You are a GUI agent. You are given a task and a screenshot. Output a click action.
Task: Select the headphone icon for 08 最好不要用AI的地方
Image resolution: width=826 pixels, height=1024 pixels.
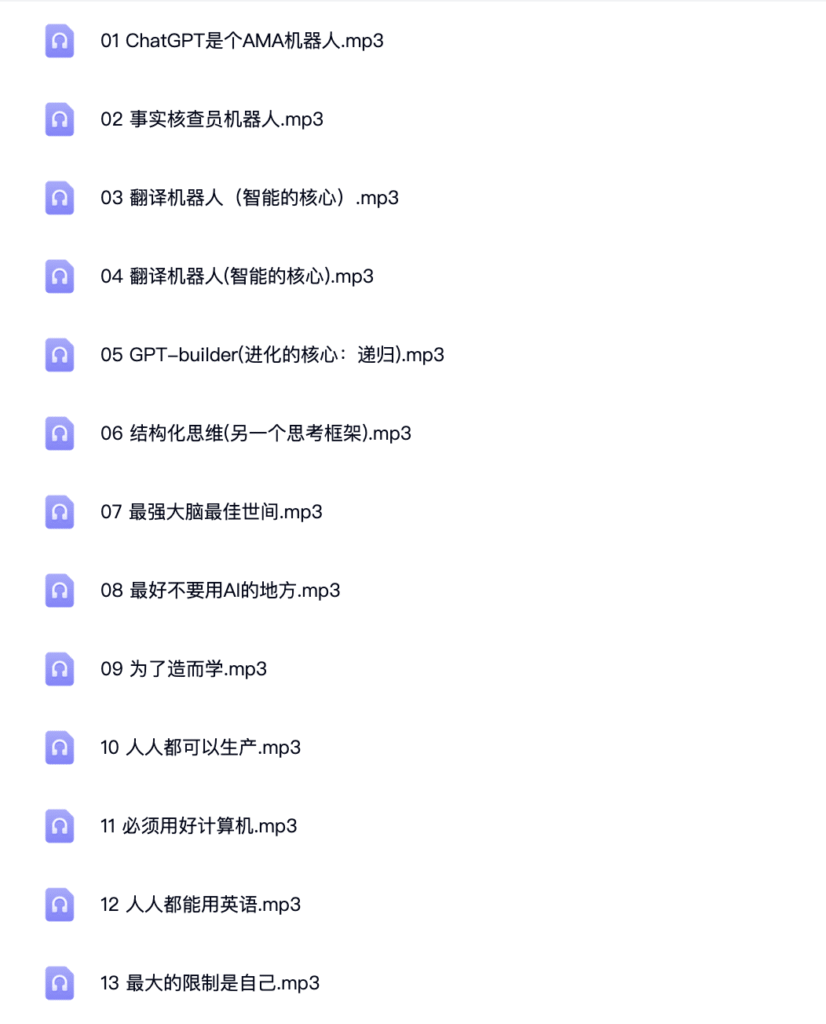(x=59, y=590)
